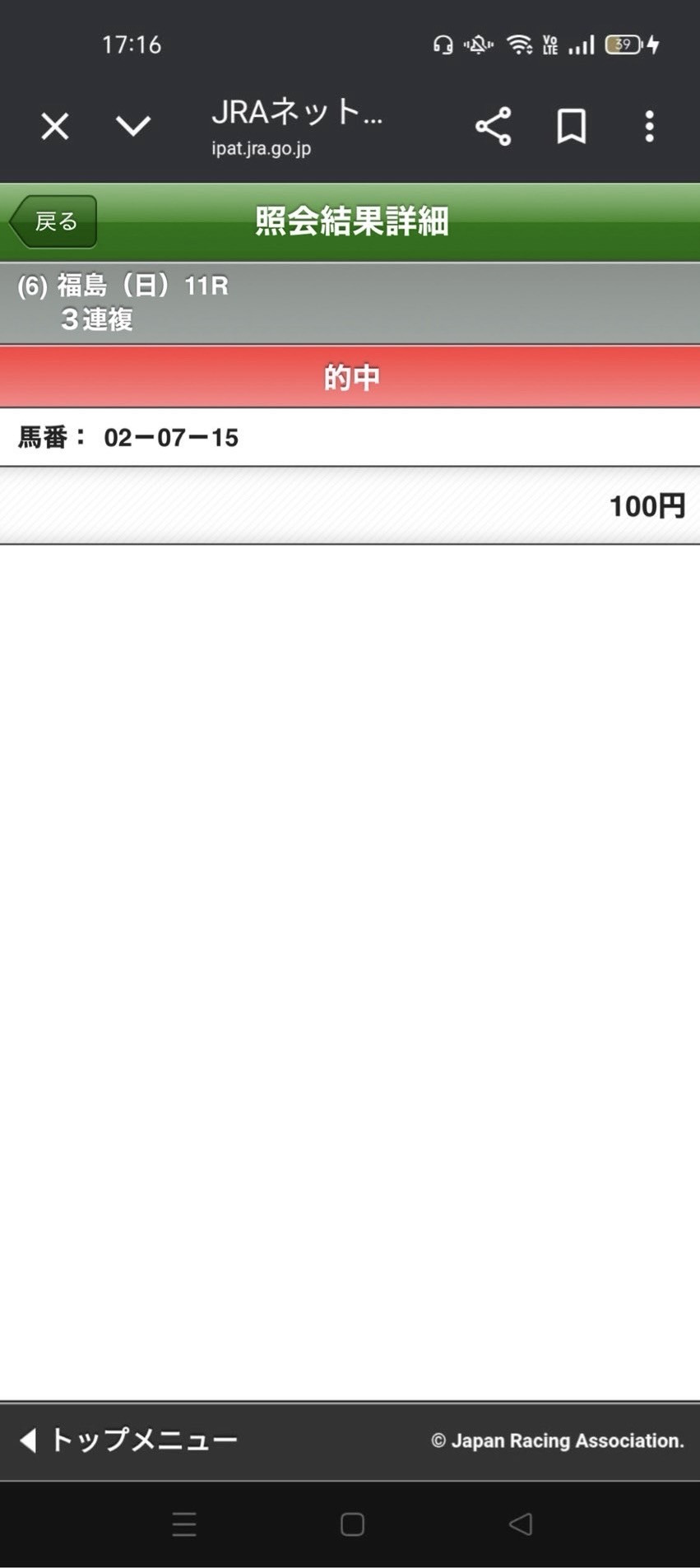Open the recent apps view
The height and width of the screenshot is (1568, 700).
tap(184, 1524)
